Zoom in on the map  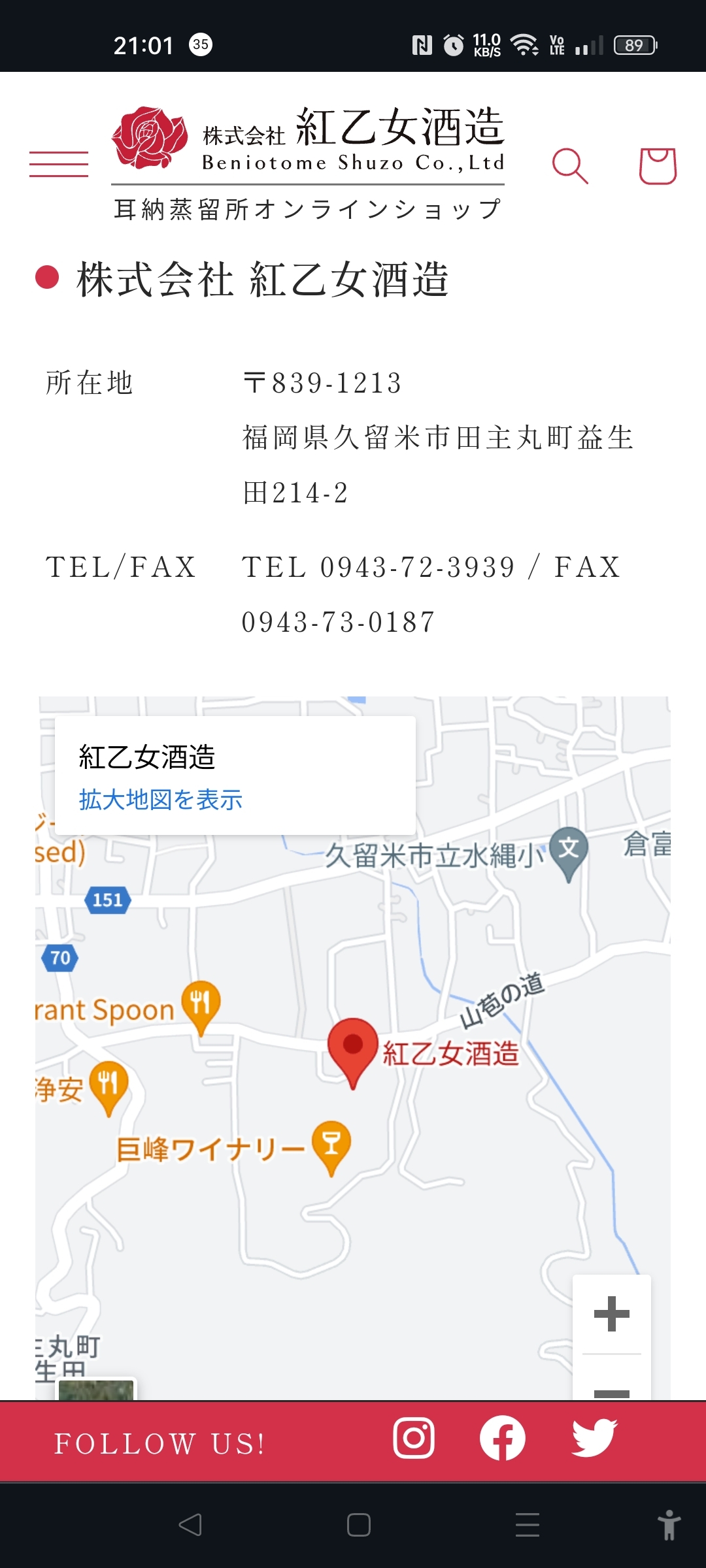tap(612, 1314)
